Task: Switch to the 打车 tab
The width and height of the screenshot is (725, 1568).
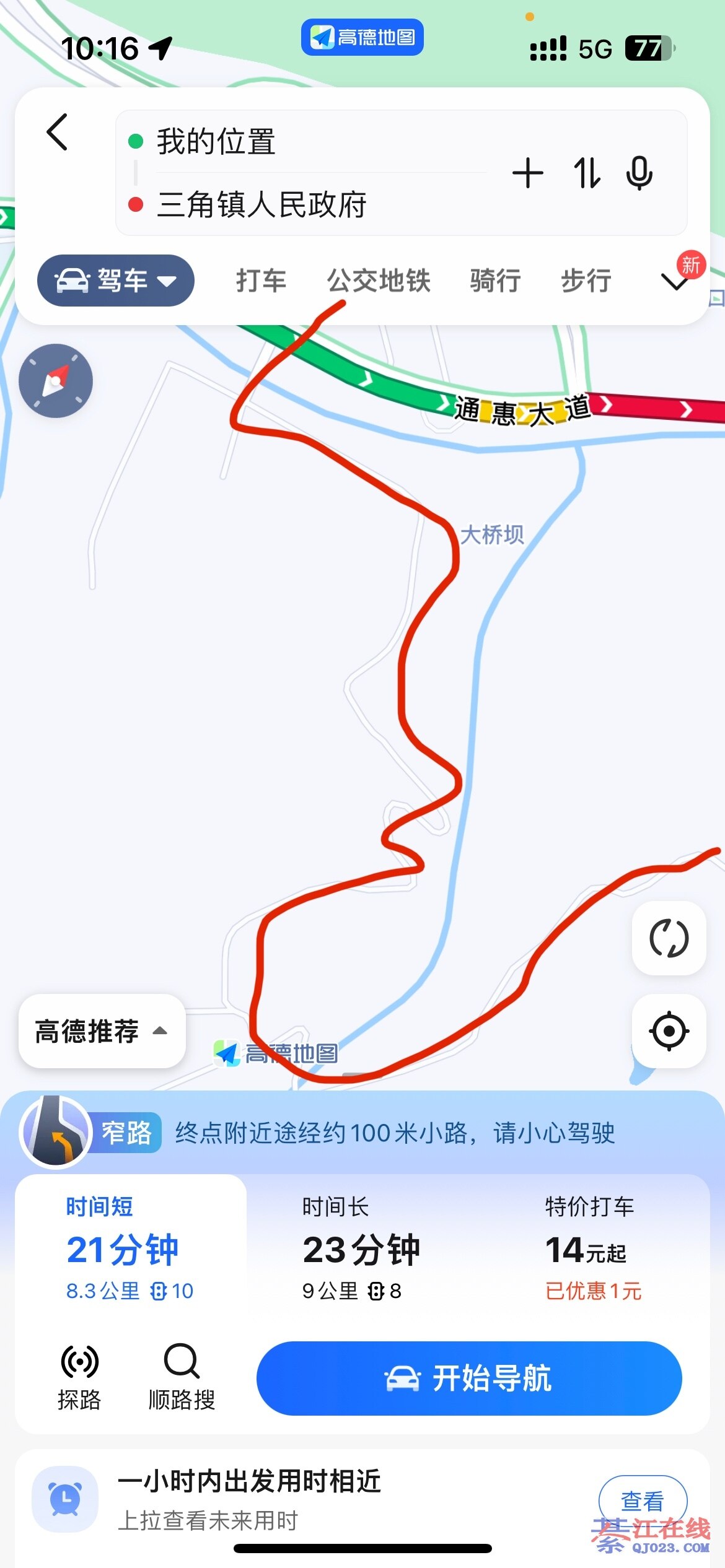Action: (261, 281)
